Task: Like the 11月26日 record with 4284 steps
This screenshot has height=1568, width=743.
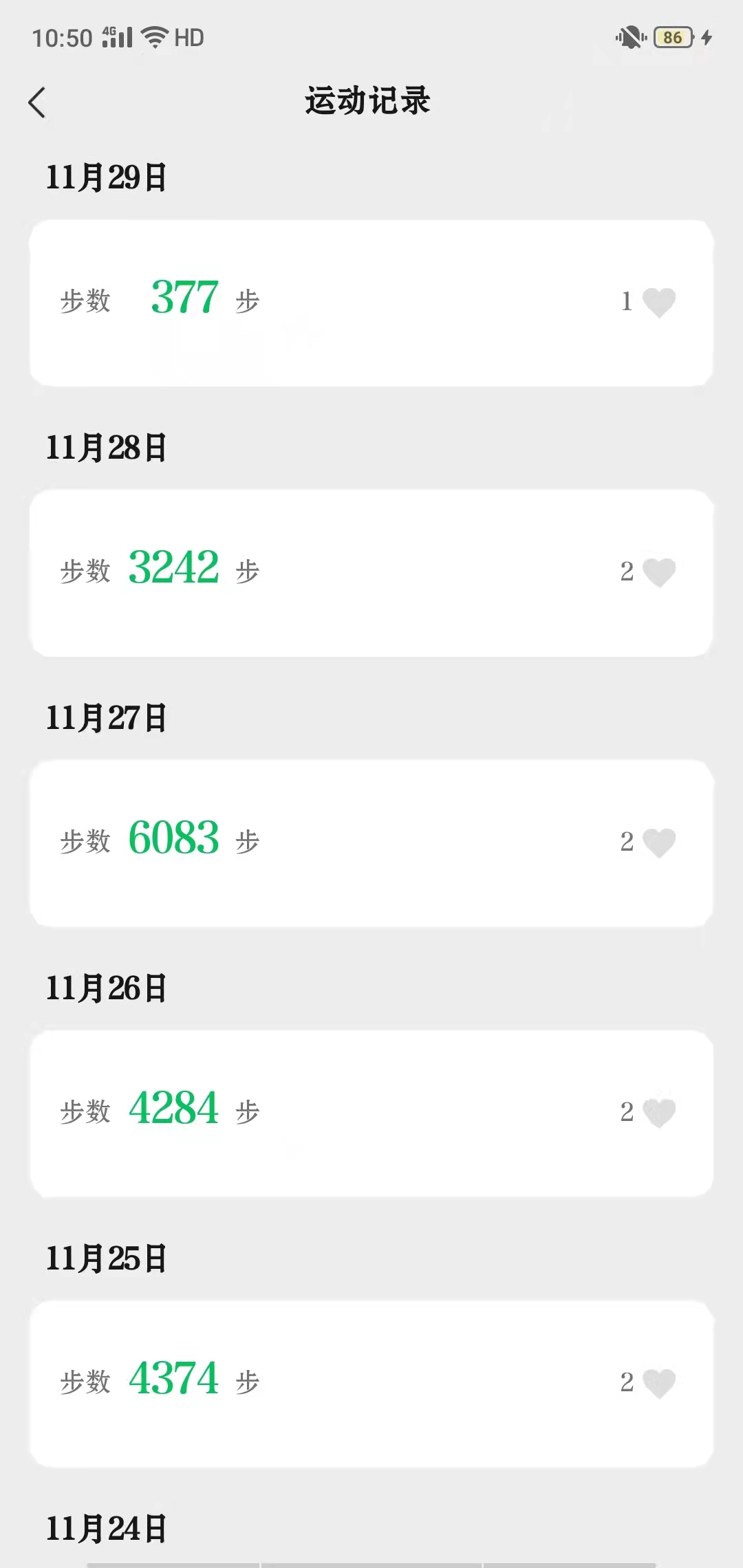Action: point(658,1113)
